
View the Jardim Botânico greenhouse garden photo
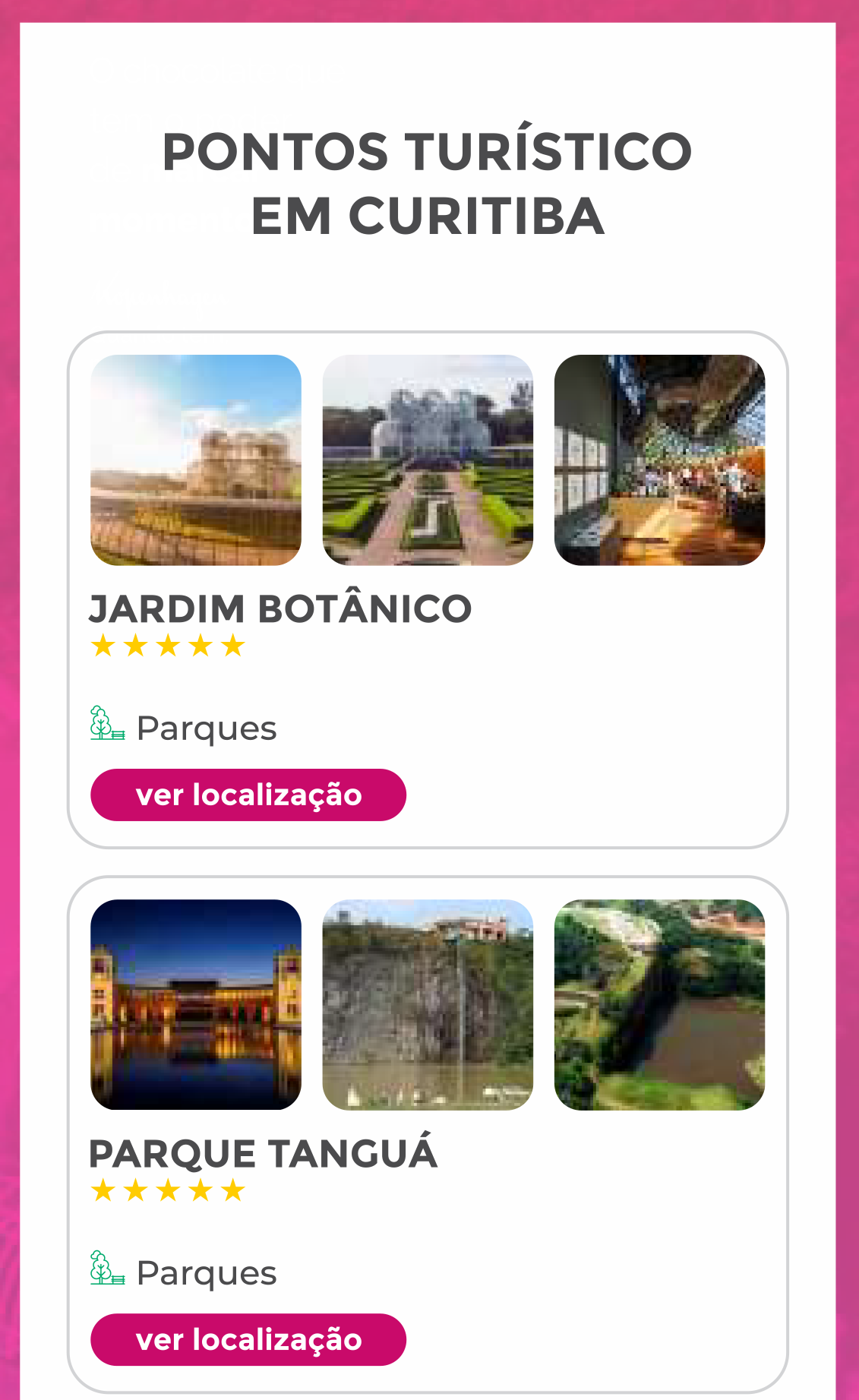428,460
